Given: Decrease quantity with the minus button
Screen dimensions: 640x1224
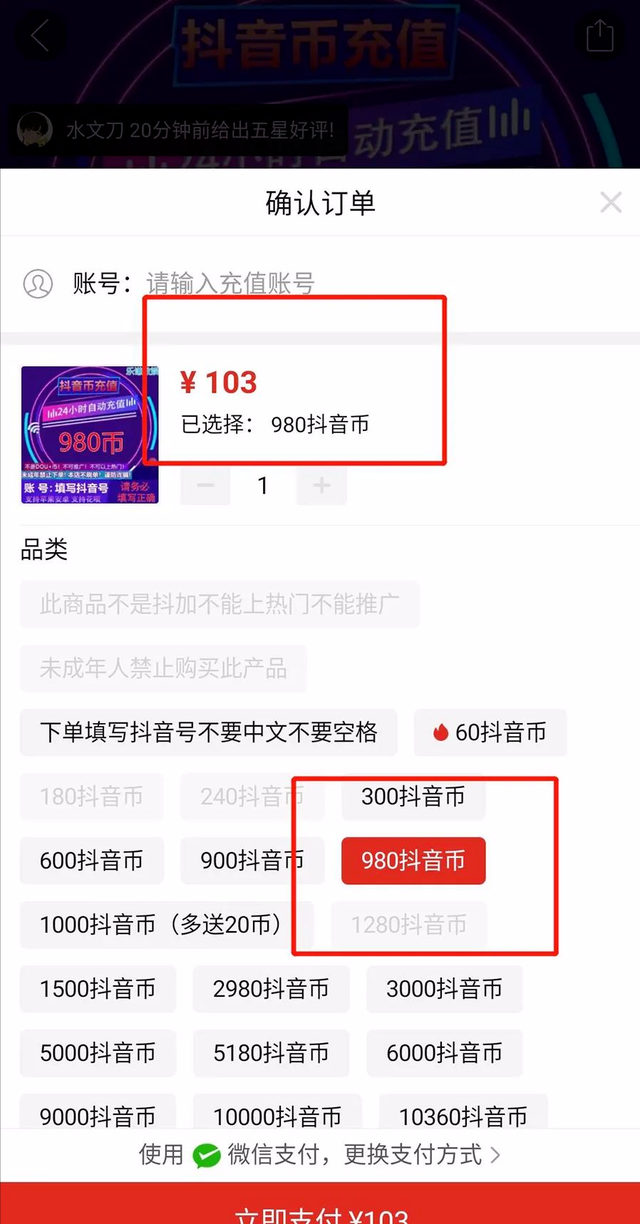Looking at the screenshot, I should (x=206, y=486).
